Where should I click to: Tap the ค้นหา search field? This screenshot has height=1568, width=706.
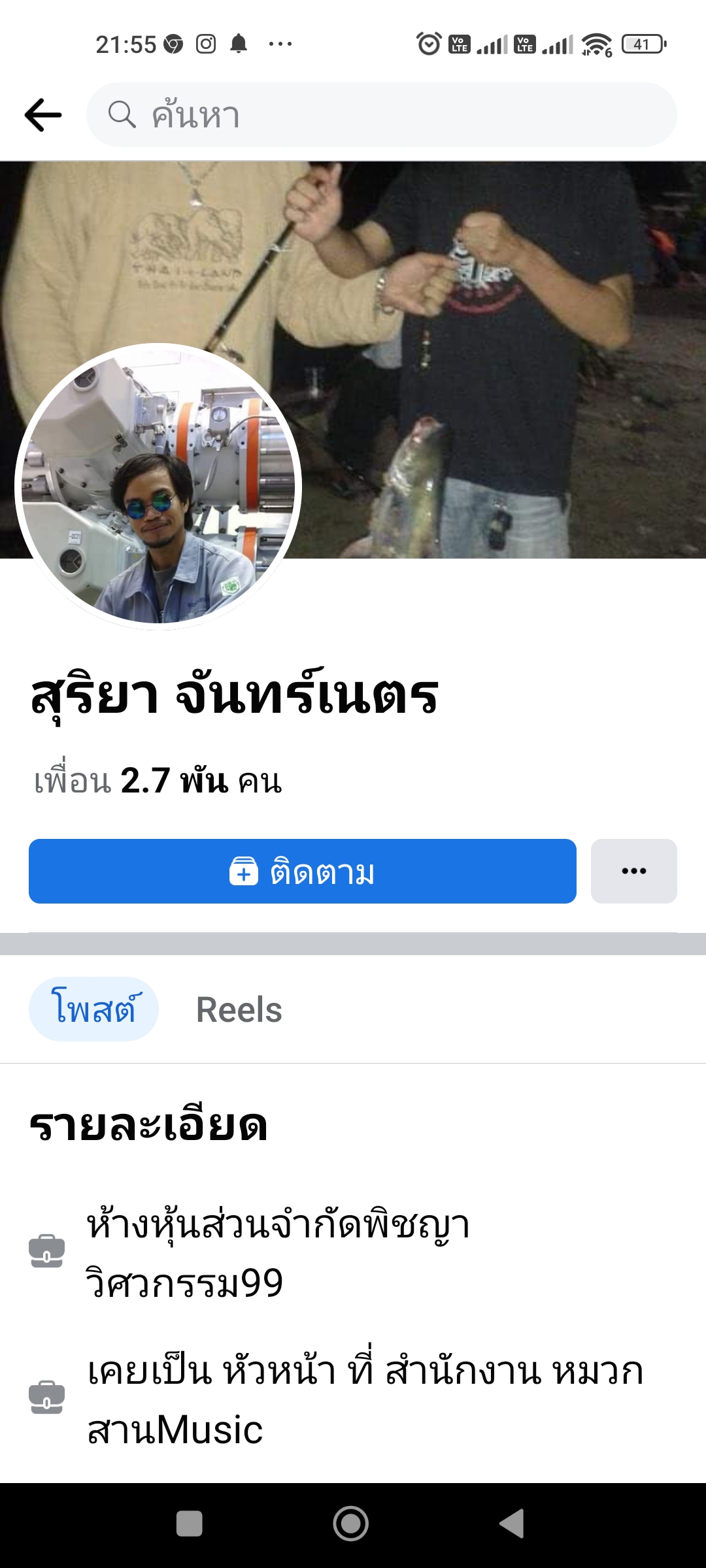click(382, 115)
